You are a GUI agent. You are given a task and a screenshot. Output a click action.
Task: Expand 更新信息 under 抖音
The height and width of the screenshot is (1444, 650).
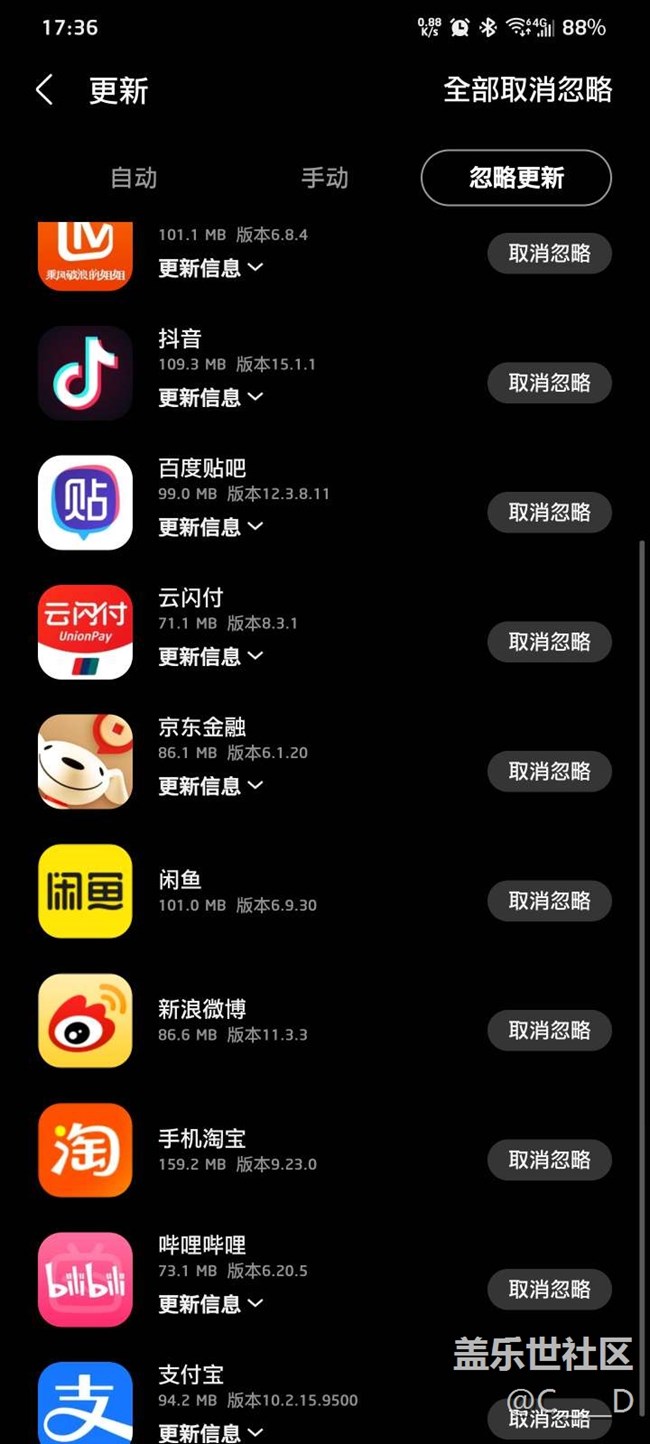click(210, 397)
